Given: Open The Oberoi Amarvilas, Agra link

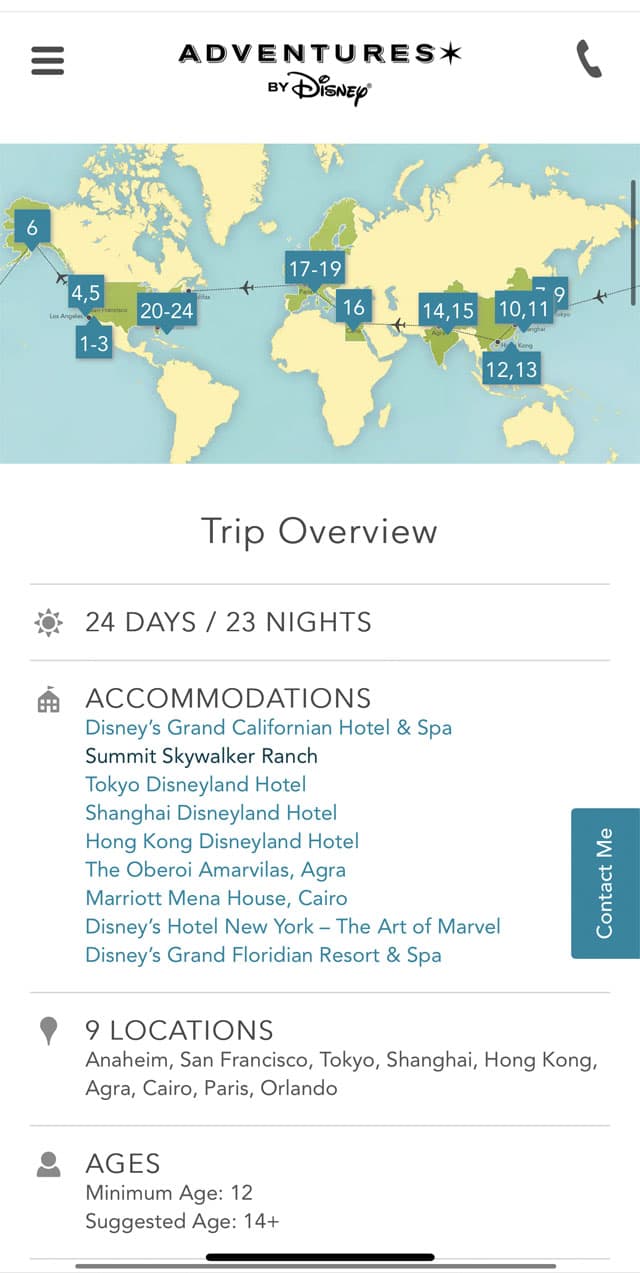Looking at the screenshot, I should 215,870.
